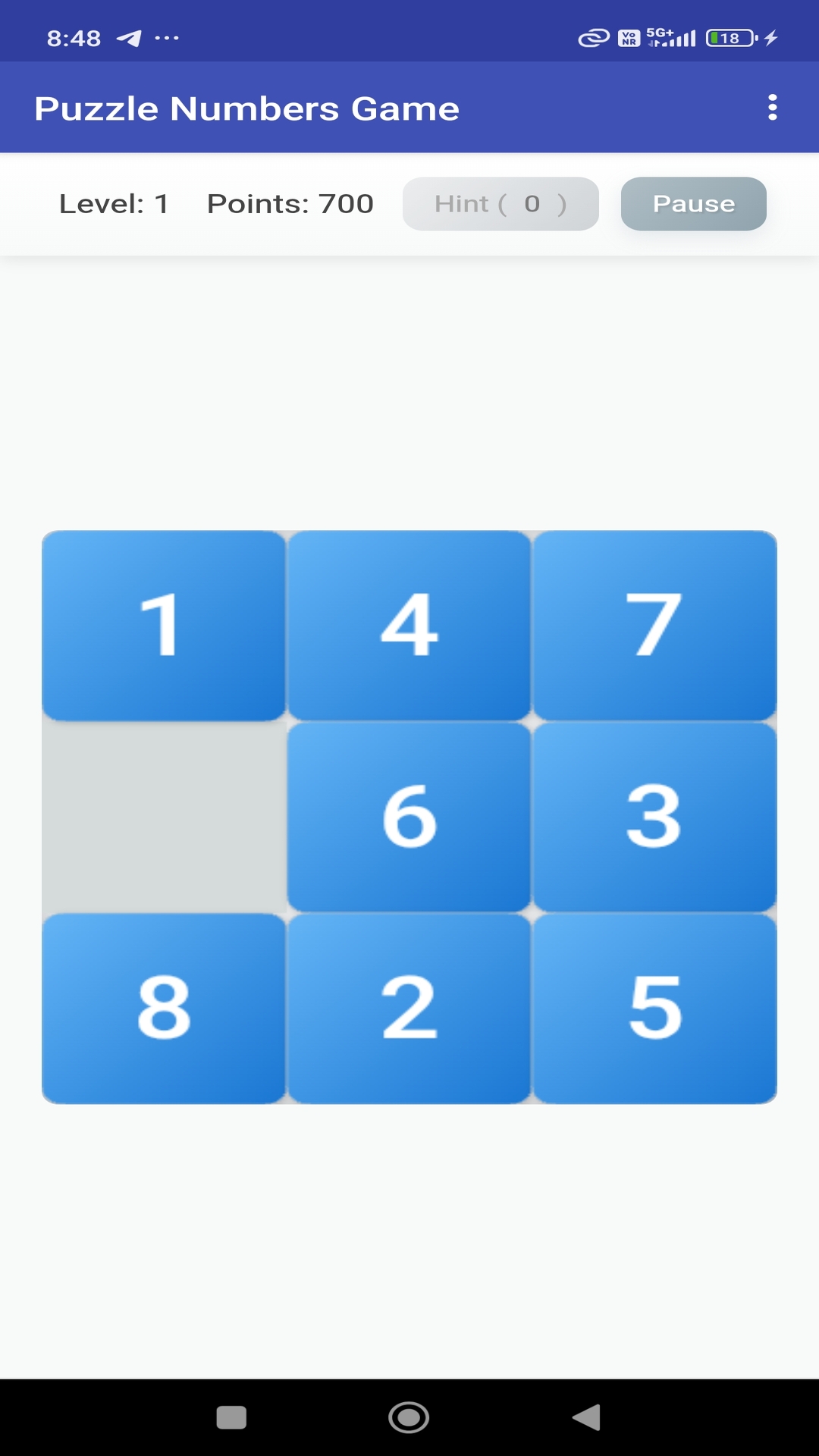Slide tile 8 into the empty space
Image resolution: width=819 pixels, height=1456 pixels.
(x=164, y=1009)
